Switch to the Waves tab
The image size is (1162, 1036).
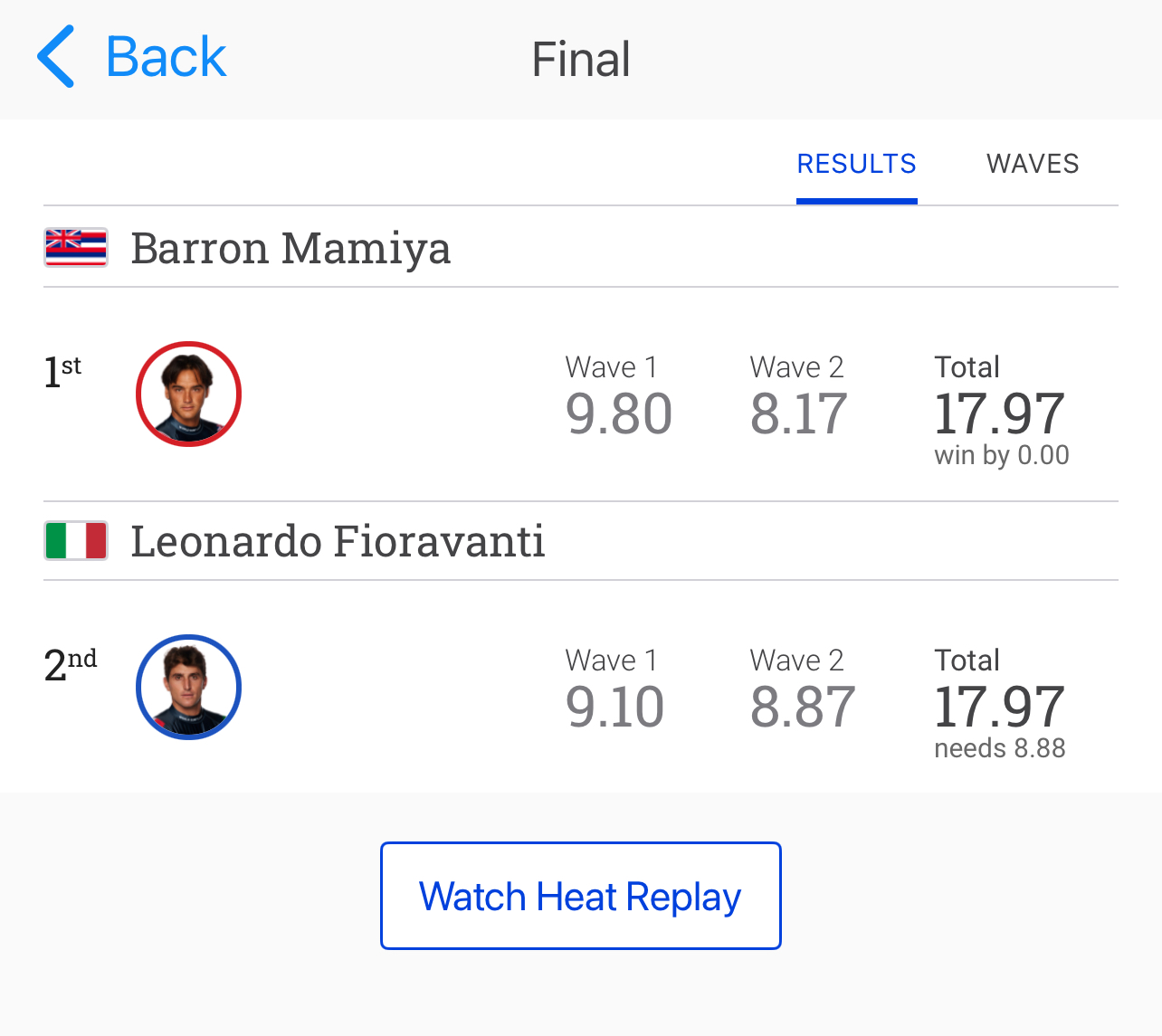(x=1032, y=164)
